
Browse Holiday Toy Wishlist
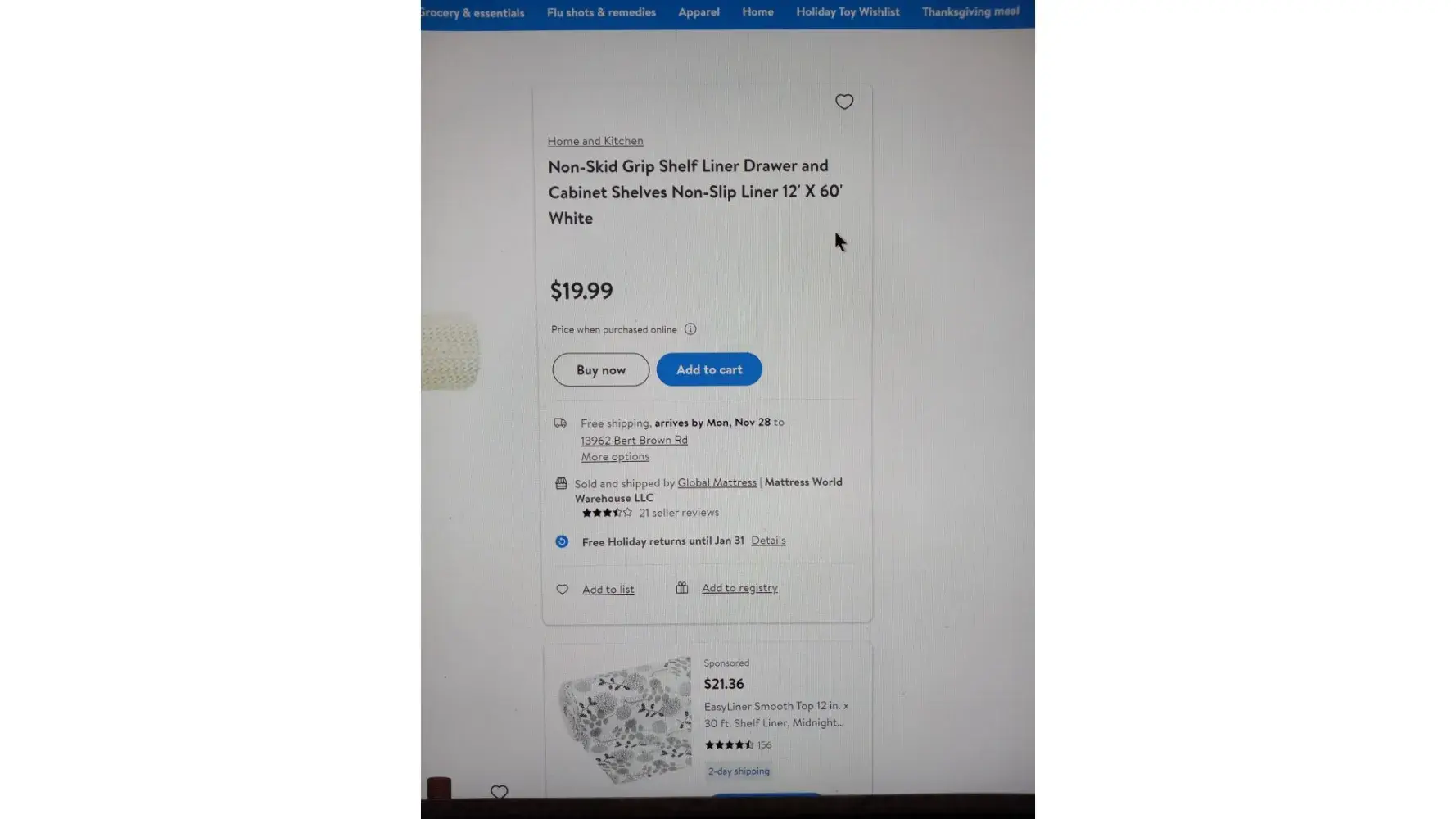pyautogui.click(x=848, y=12)
